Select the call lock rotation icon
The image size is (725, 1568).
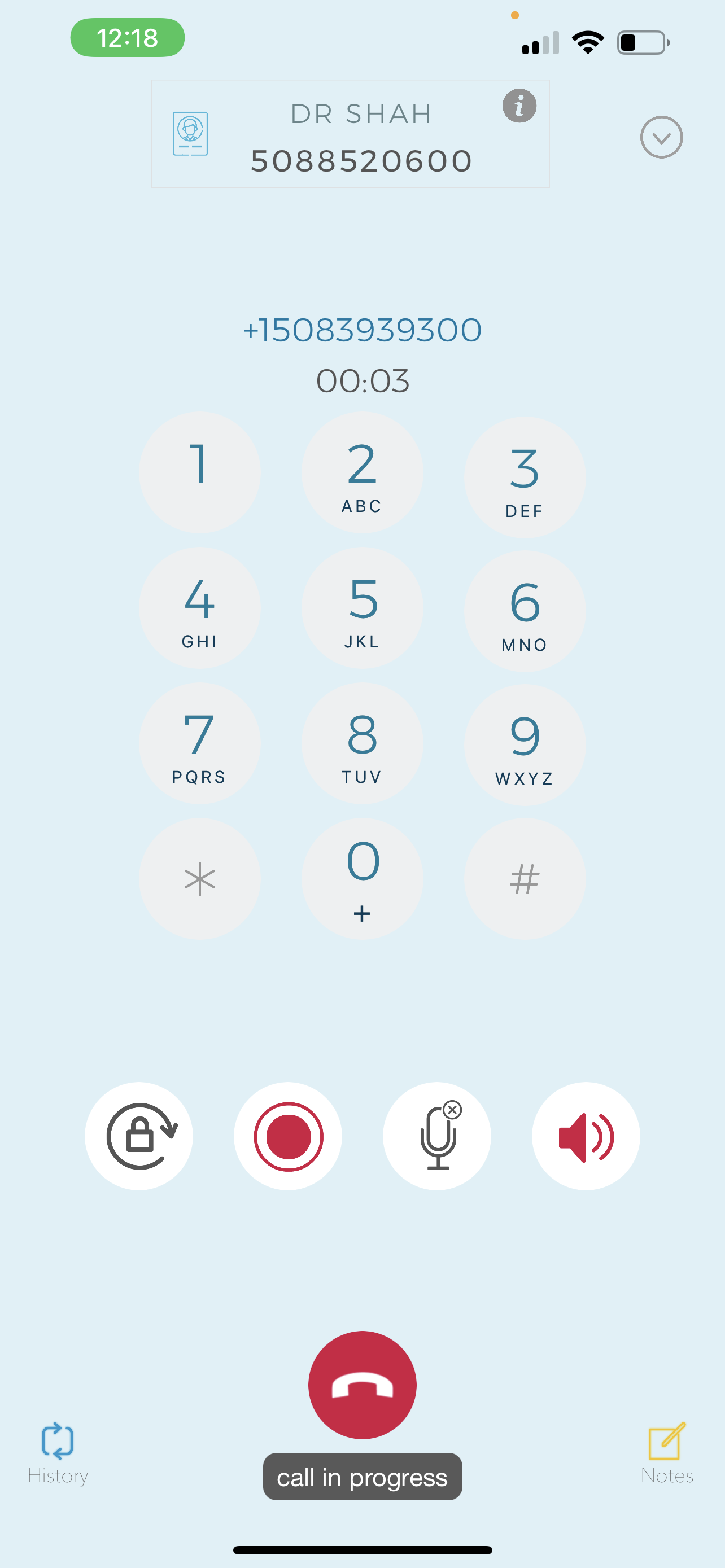click(x=139, y=1135)
